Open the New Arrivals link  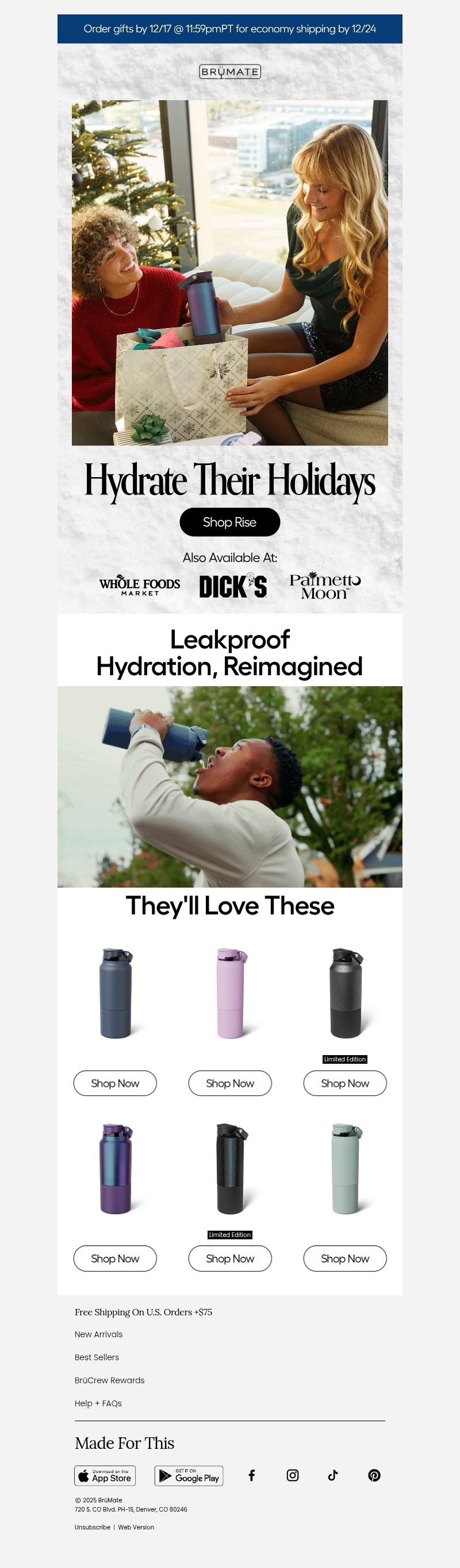coord(98,1334)
